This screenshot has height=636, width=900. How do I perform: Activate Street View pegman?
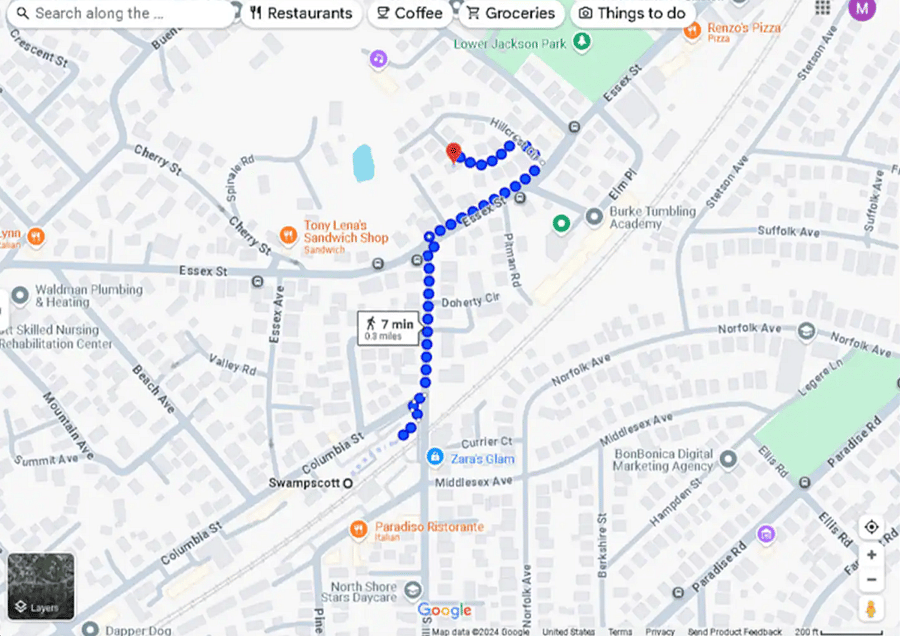871,608
